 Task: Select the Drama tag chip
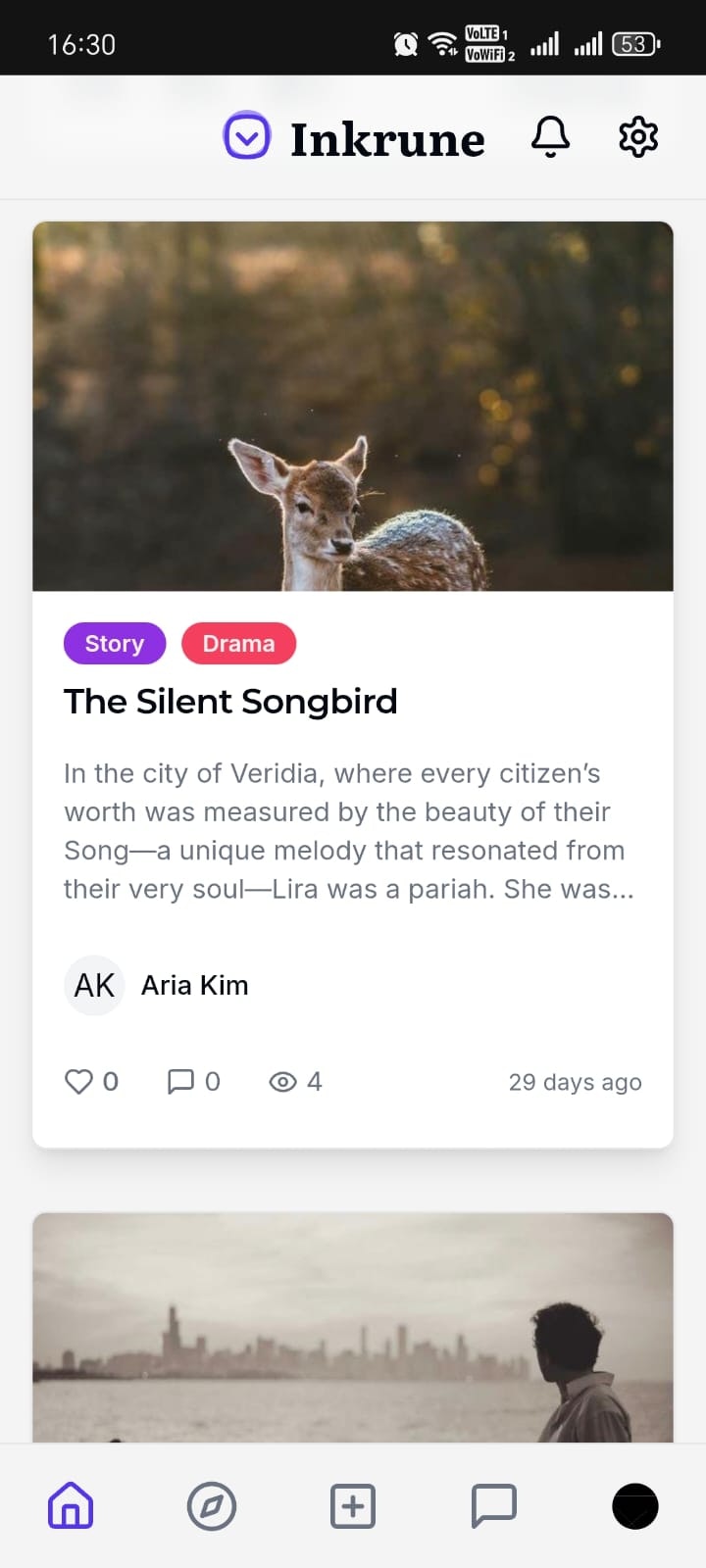(x=238, y=644)
